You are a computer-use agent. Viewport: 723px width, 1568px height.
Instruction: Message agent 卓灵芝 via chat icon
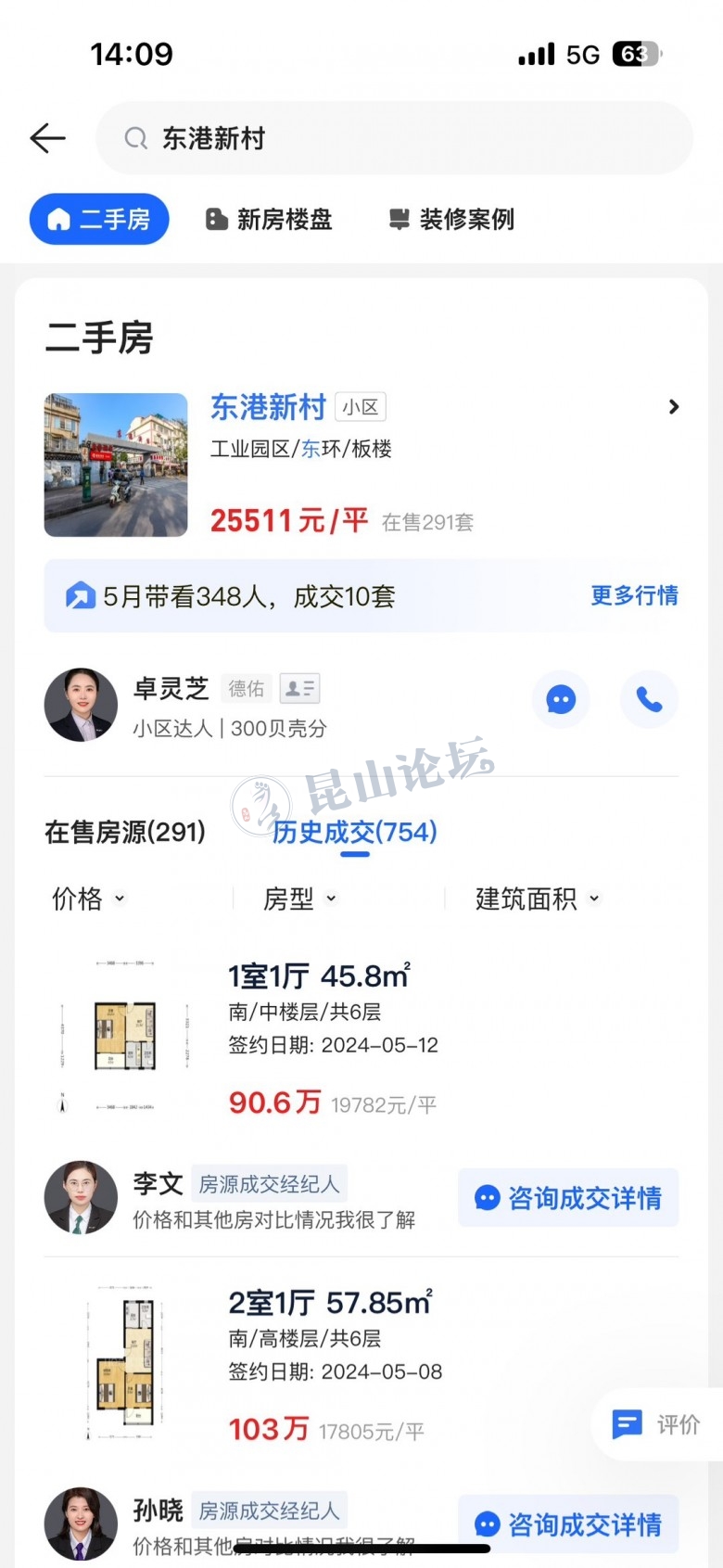click(561, 699)
